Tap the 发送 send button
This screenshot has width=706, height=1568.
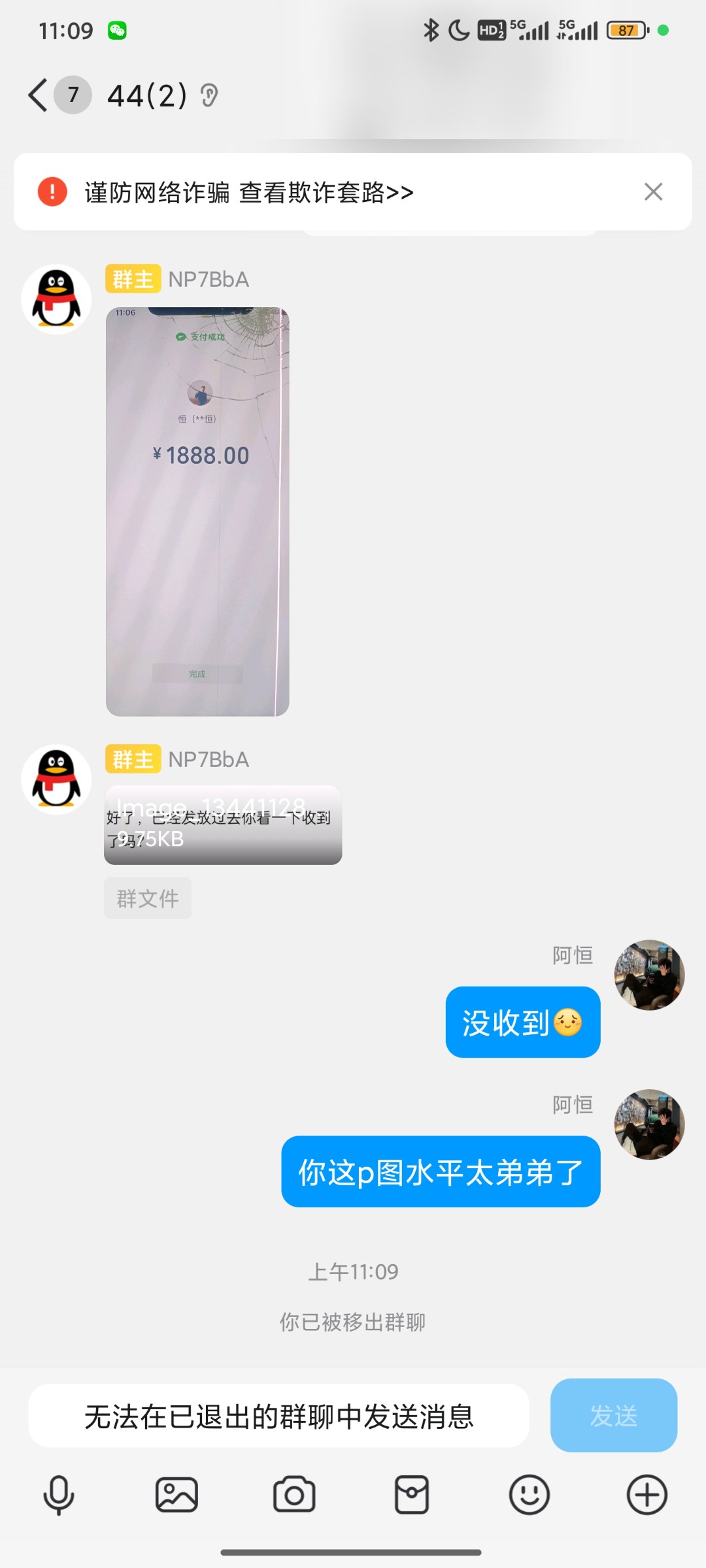pos(613,1416)
